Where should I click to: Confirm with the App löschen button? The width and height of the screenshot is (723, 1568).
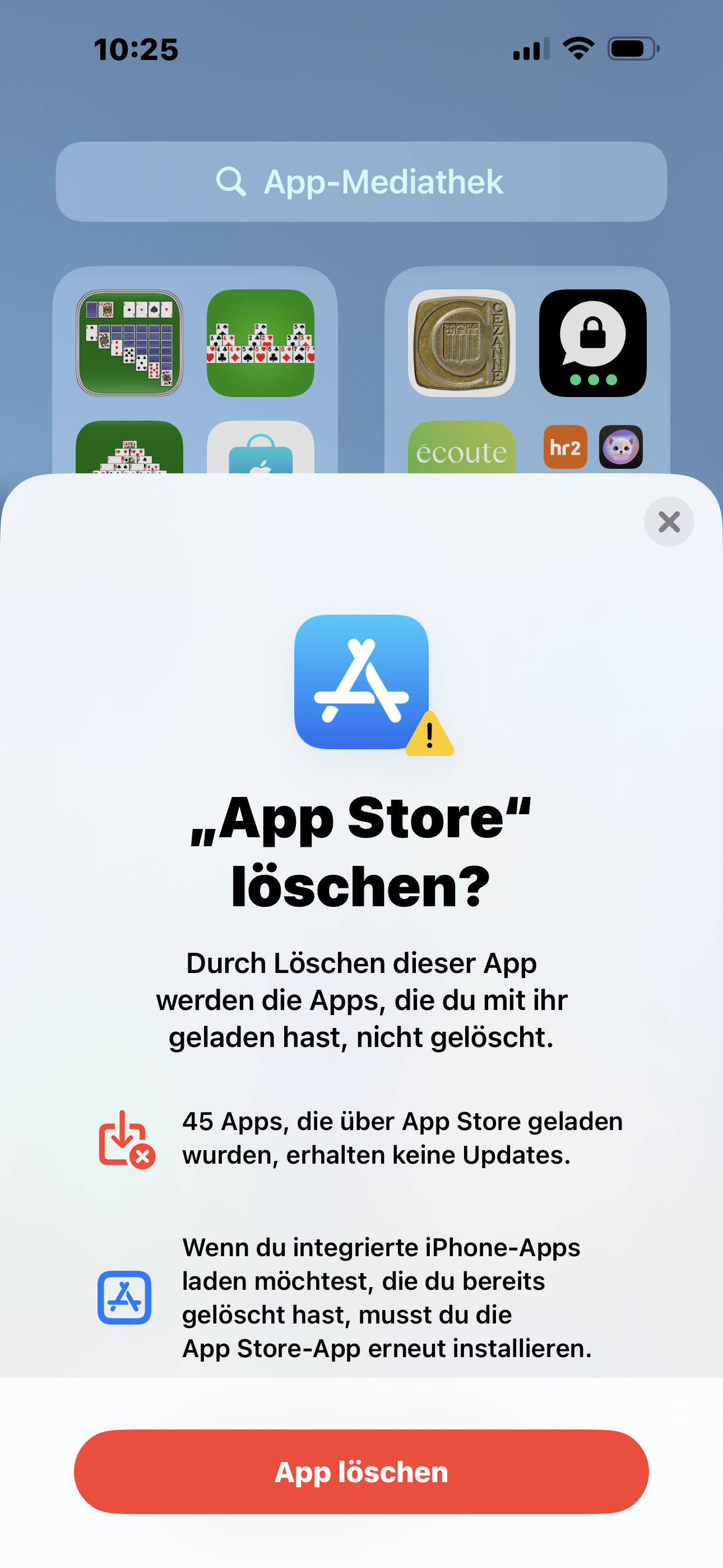click(x=361, y=1471)
